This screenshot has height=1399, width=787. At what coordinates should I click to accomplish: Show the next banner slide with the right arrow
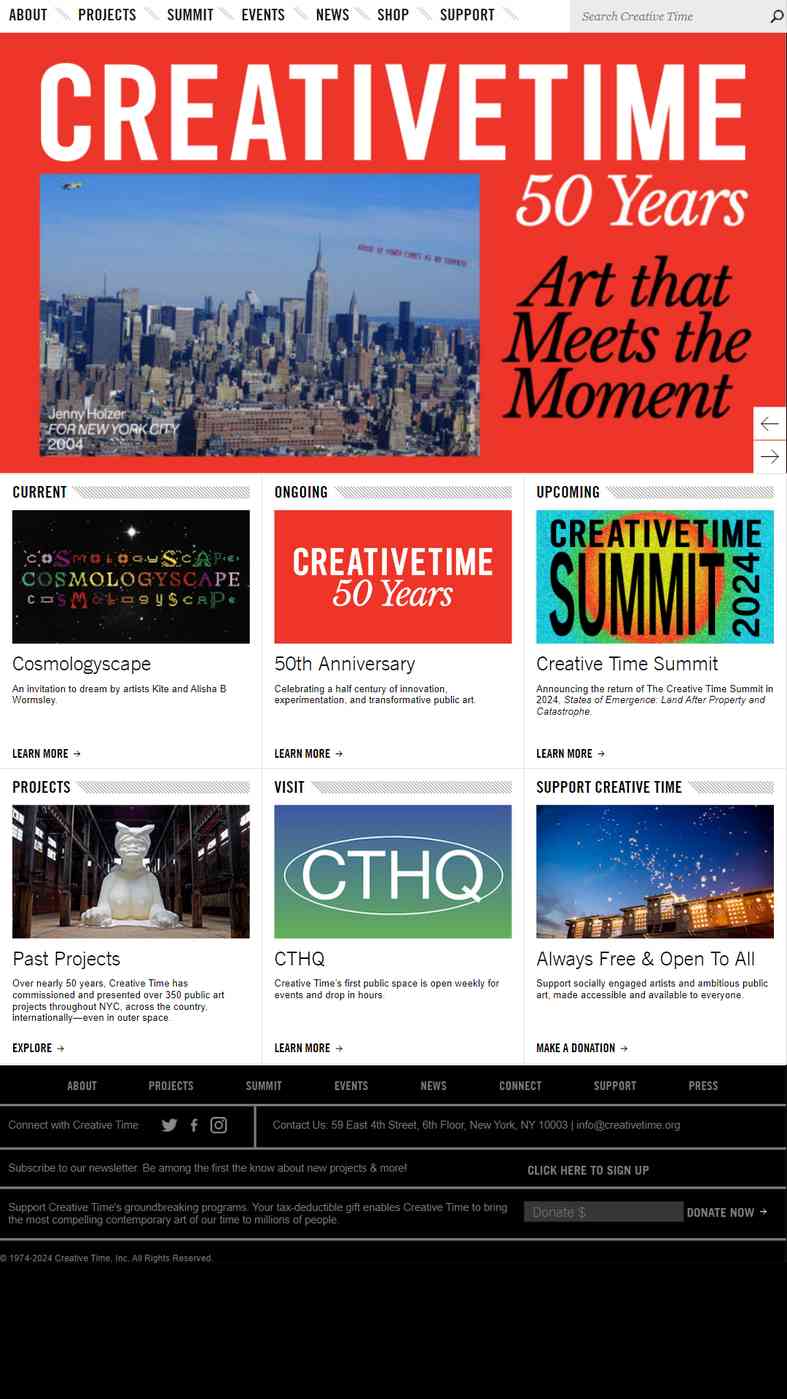[x=769, y=457]
